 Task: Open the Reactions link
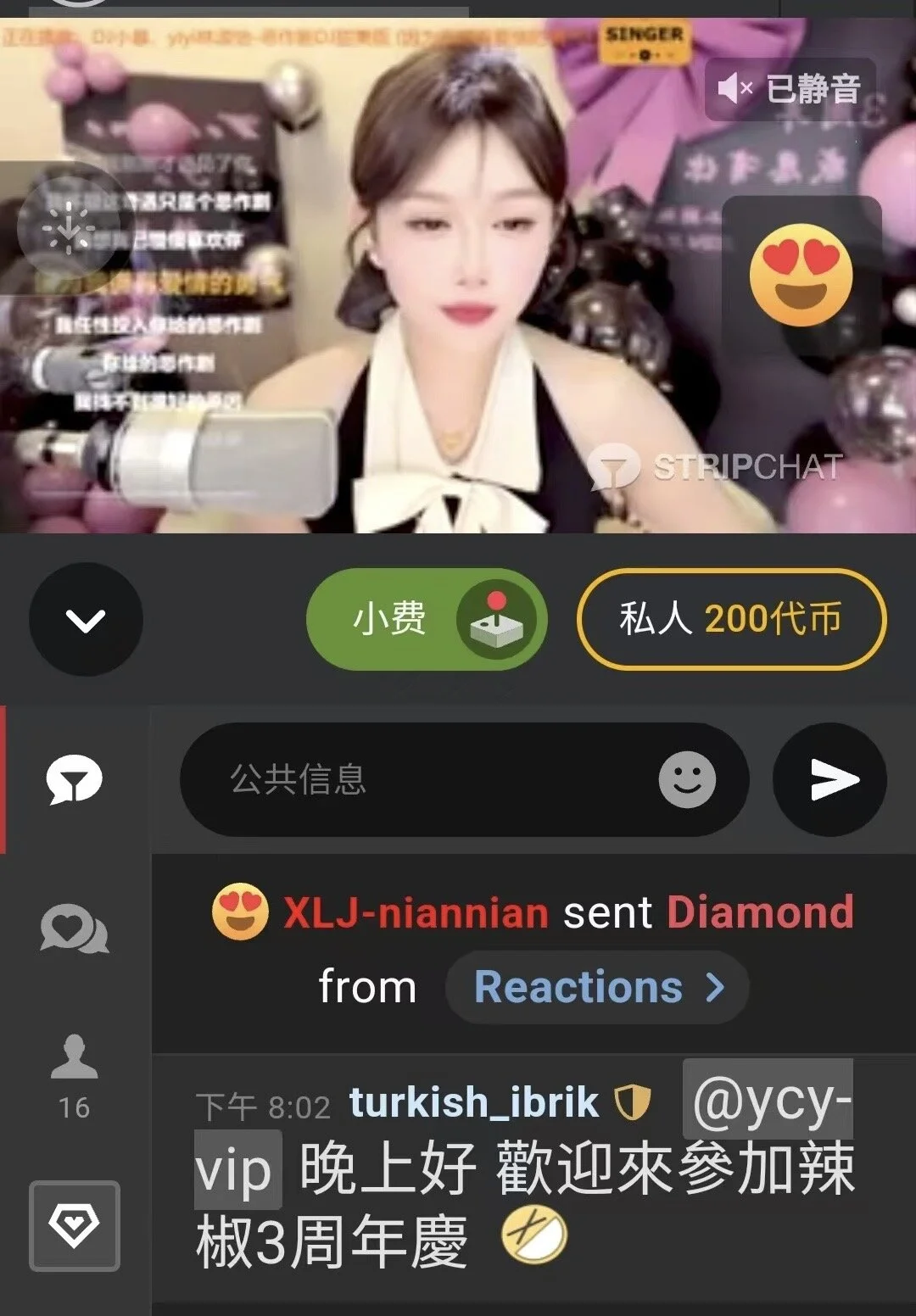(597, 987)
